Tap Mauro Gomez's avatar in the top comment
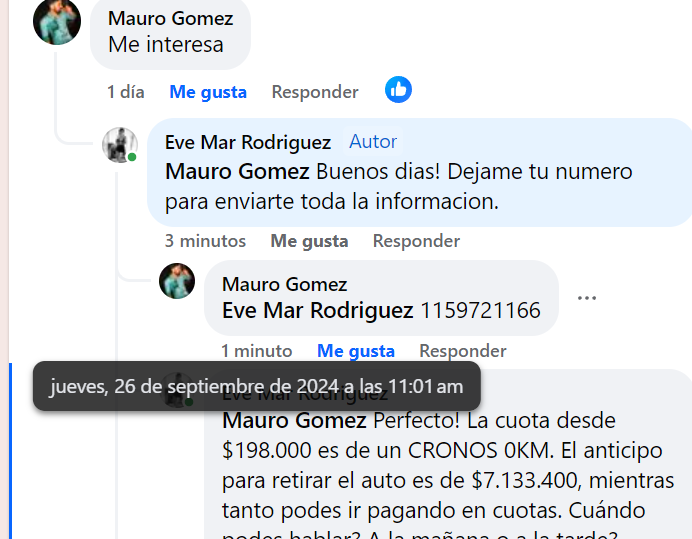Screen dimensions: 692x539 pos(57,21)
